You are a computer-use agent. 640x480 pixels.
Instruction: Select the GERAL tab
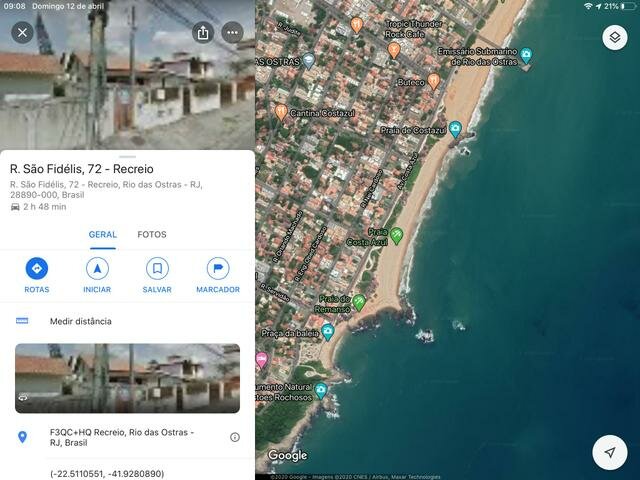pyautogui.click(x=103, y=235)
